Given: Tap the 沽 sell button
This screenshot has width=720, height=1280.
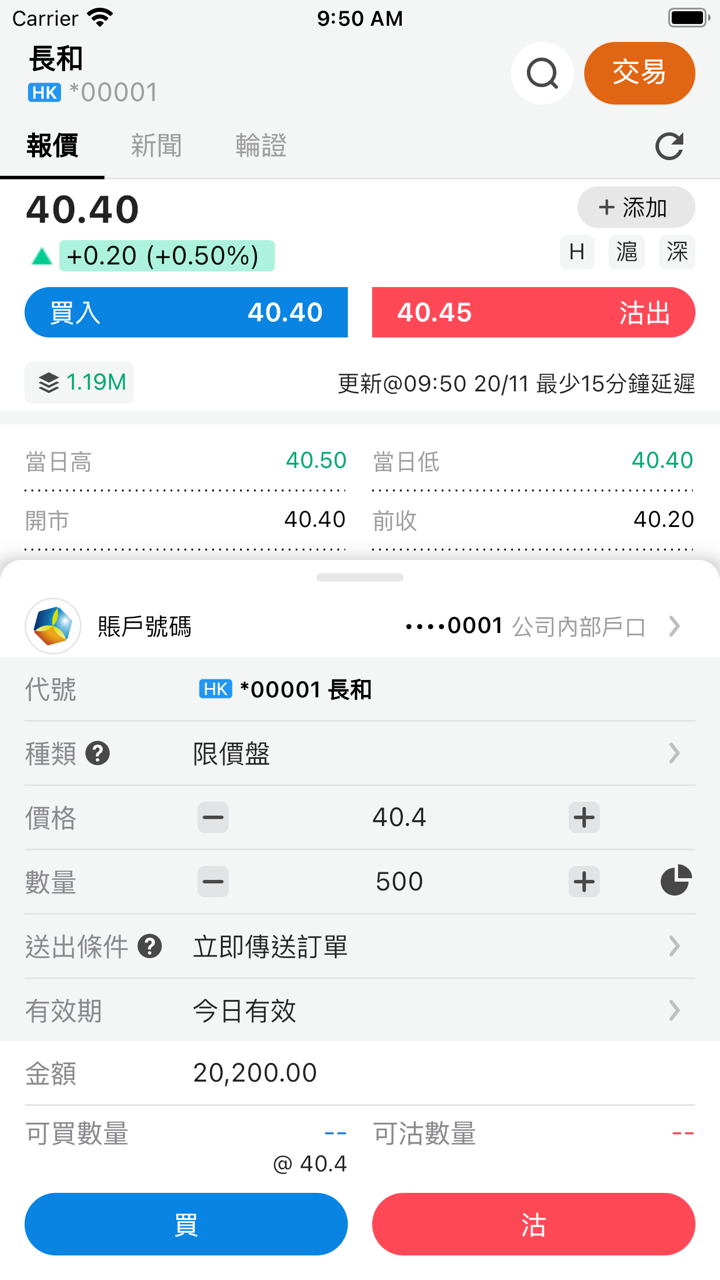Looking at the screenshot, I should click(x=533, y=1224).
